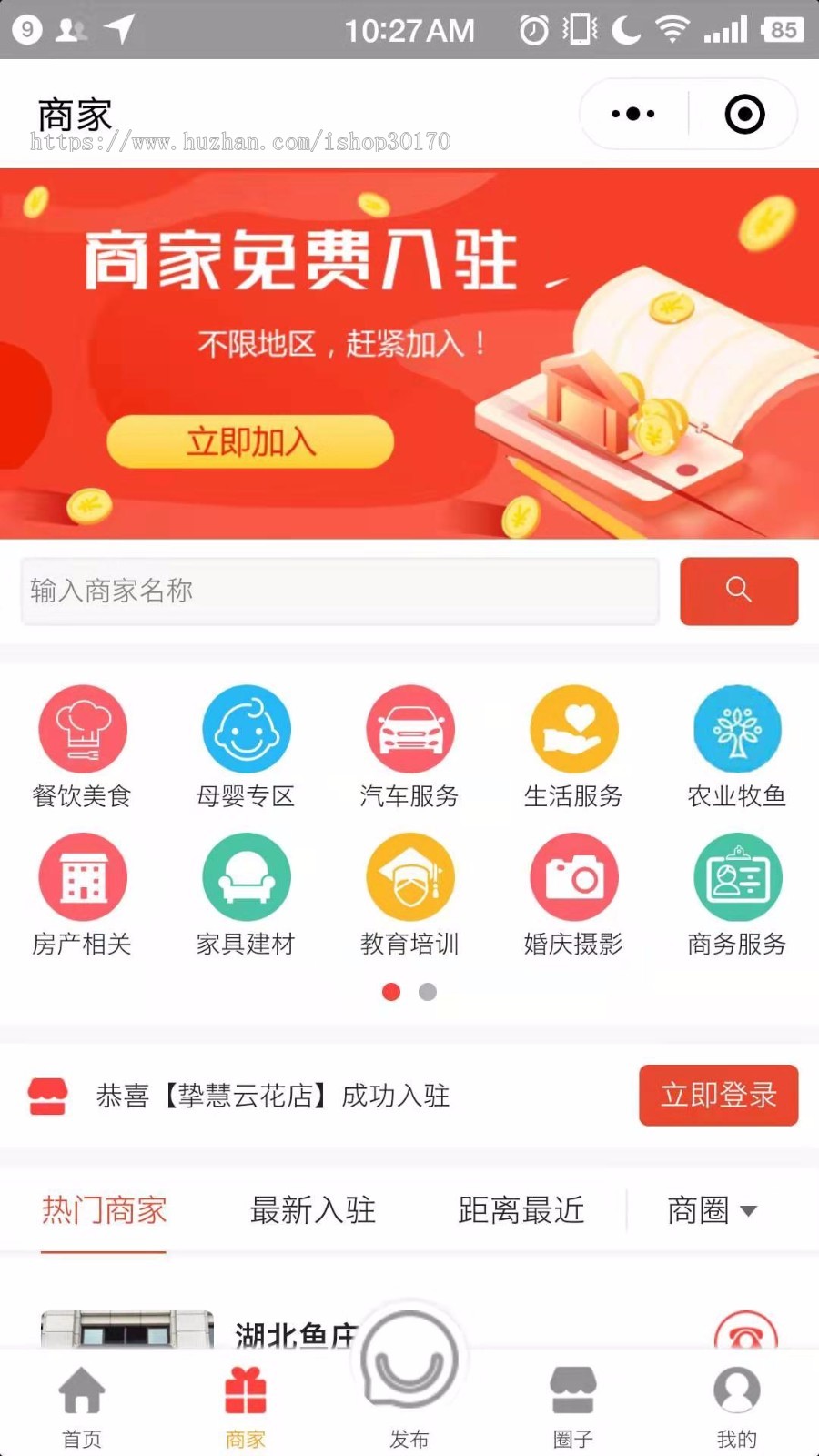
Task: Open the 汽车服务 car service icon
Action: point(409,729)
